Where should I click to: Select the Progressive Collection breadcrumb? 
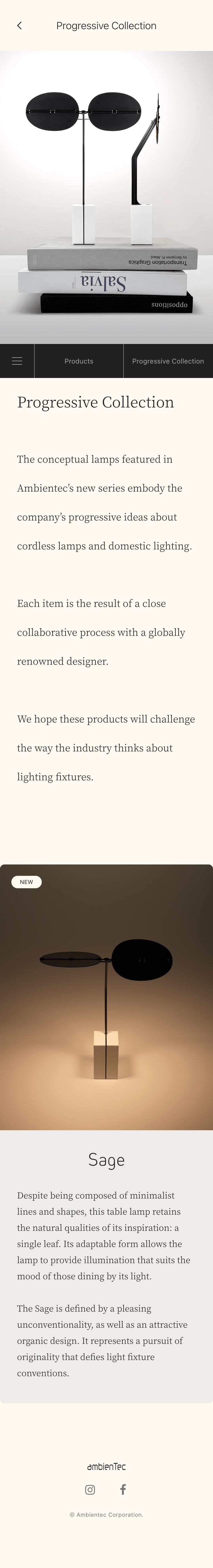coord(168,361)
